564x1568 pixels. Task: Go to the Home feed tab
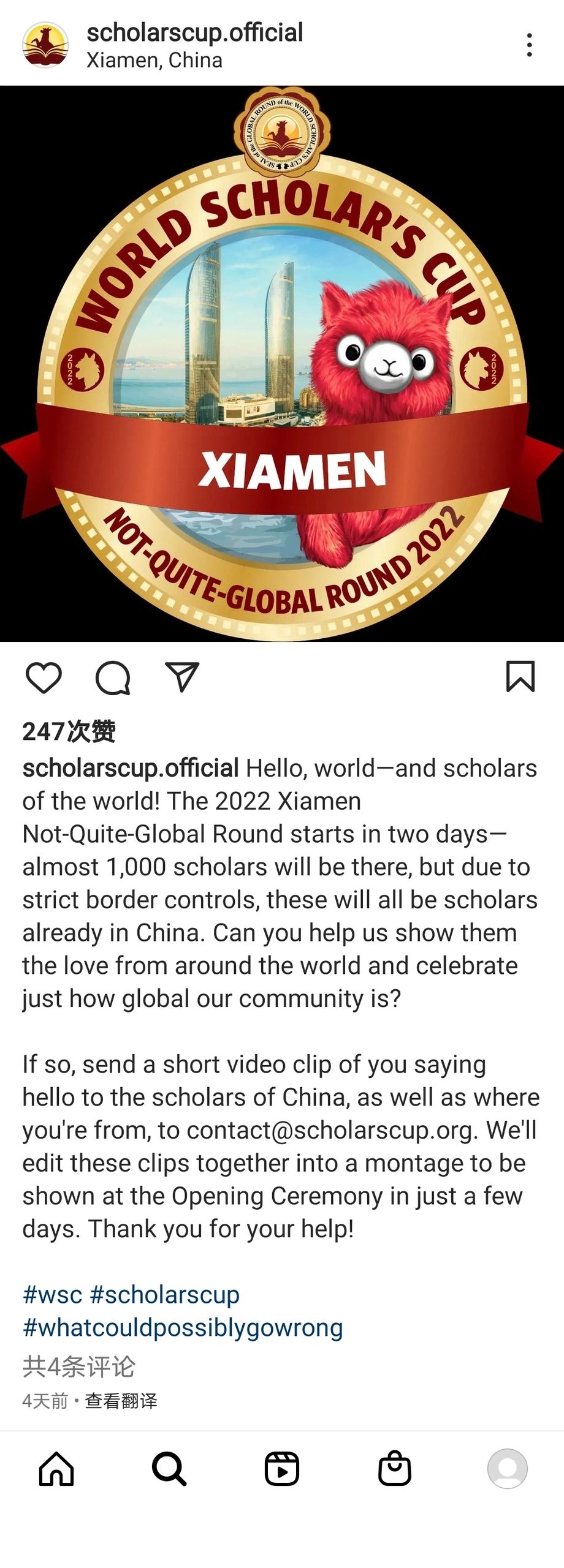[x=56, y=1469]
